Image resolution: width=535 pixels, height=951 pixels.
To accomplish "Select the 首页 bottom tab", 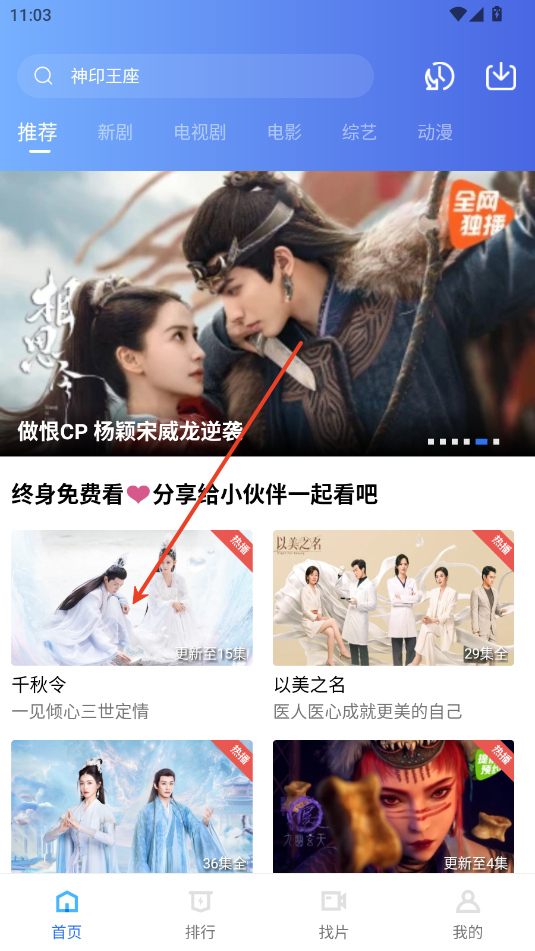I will tap(67, 914).
